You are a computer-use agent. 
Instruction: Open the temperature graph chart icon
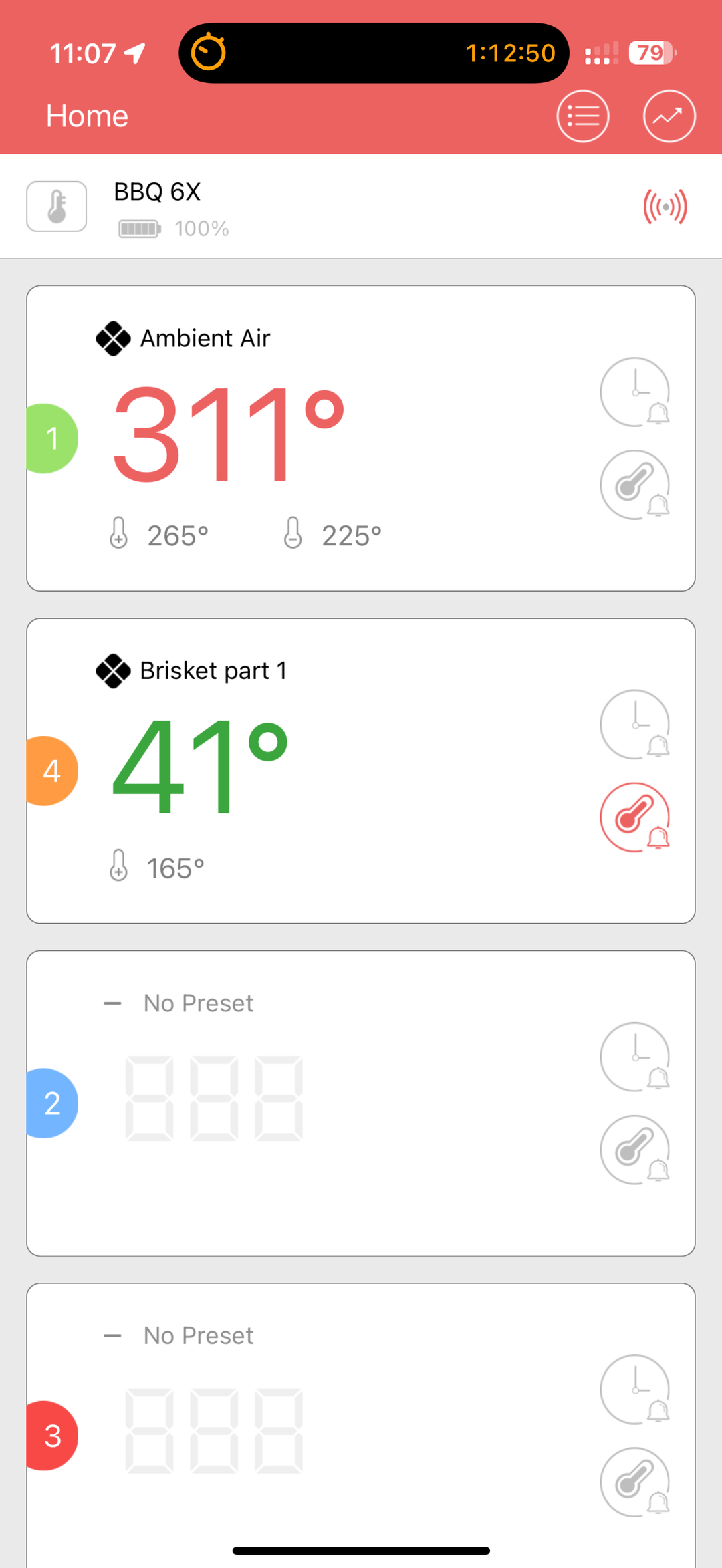pyautogui.click(x=669, y=116)
